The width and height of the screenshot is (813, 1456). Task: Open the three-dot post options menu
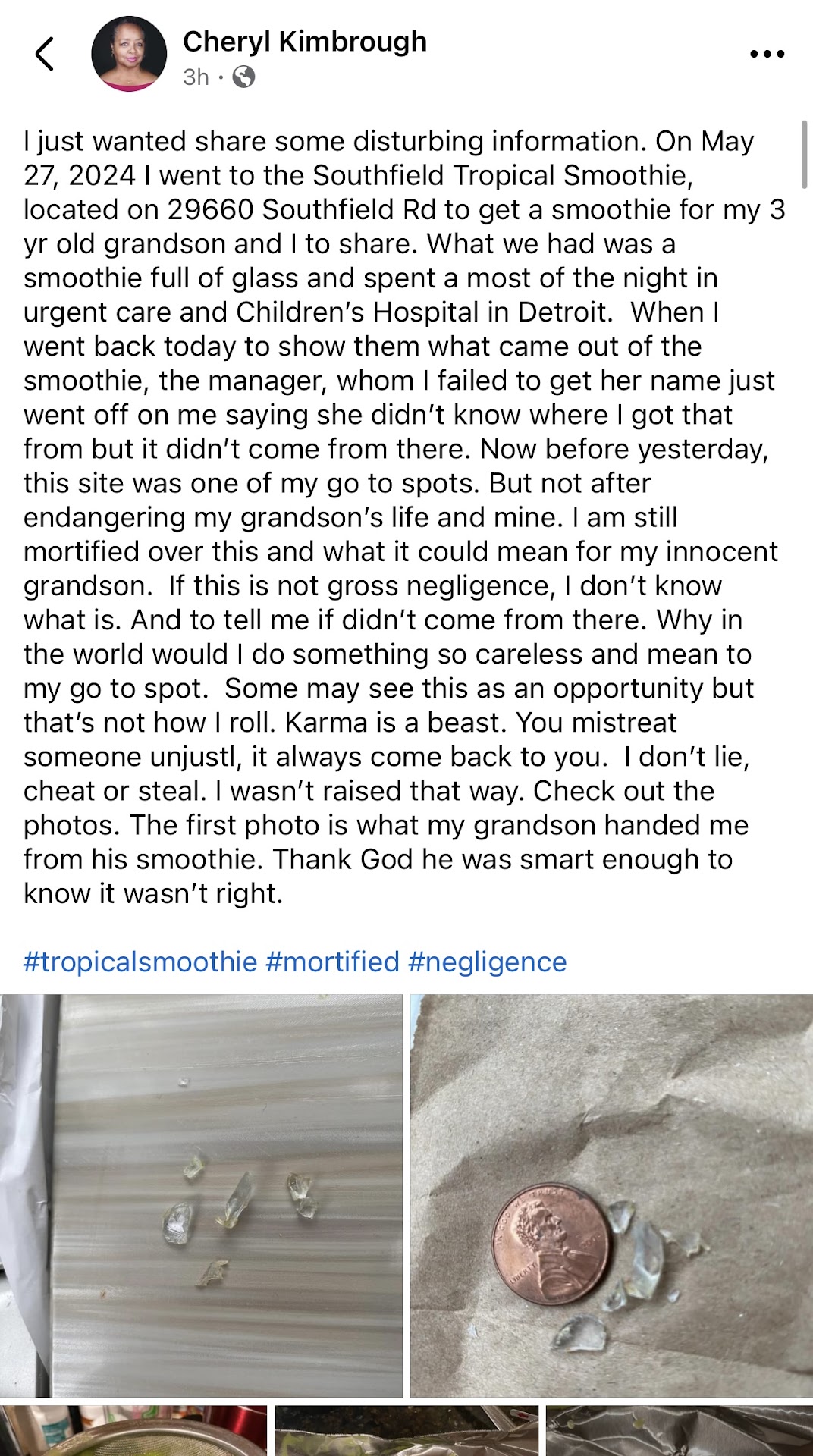point(766,54)
